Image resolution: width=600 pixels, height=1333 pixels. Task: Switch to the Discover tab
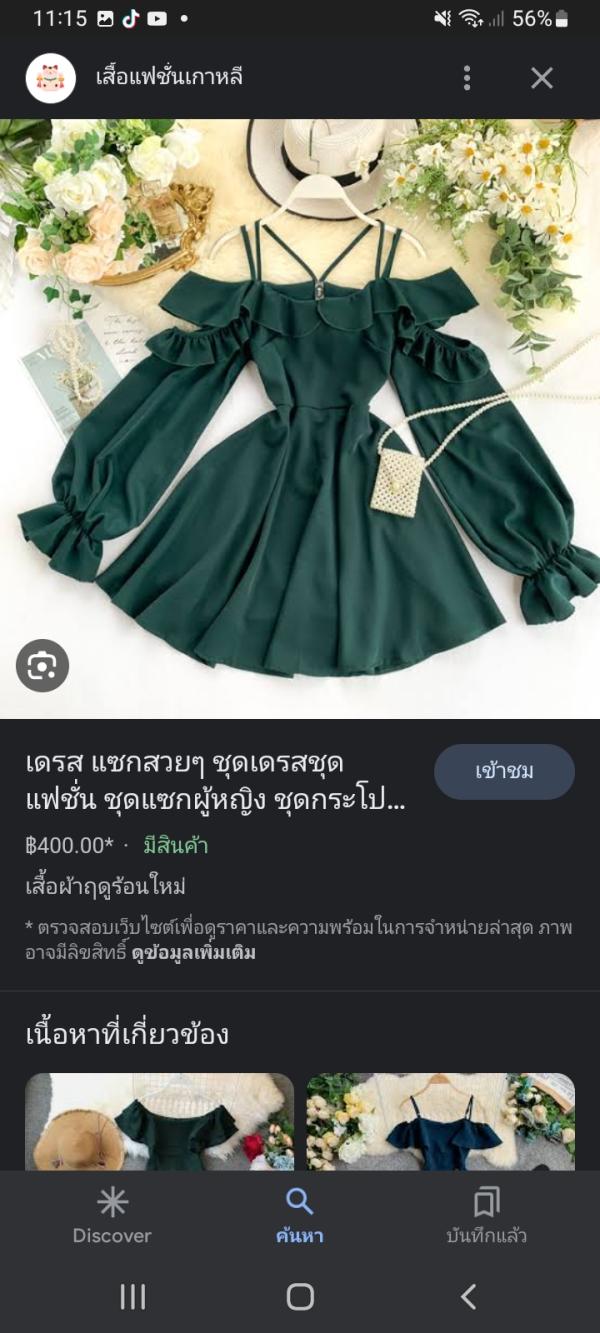(112, 1216)
